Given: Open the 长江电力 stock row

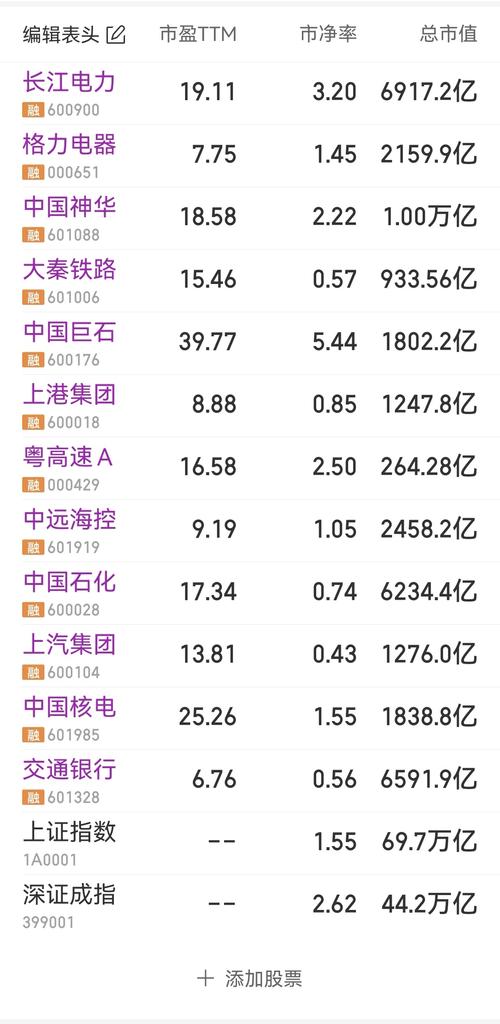Looking at the screenshot, I should click(250, 93).
